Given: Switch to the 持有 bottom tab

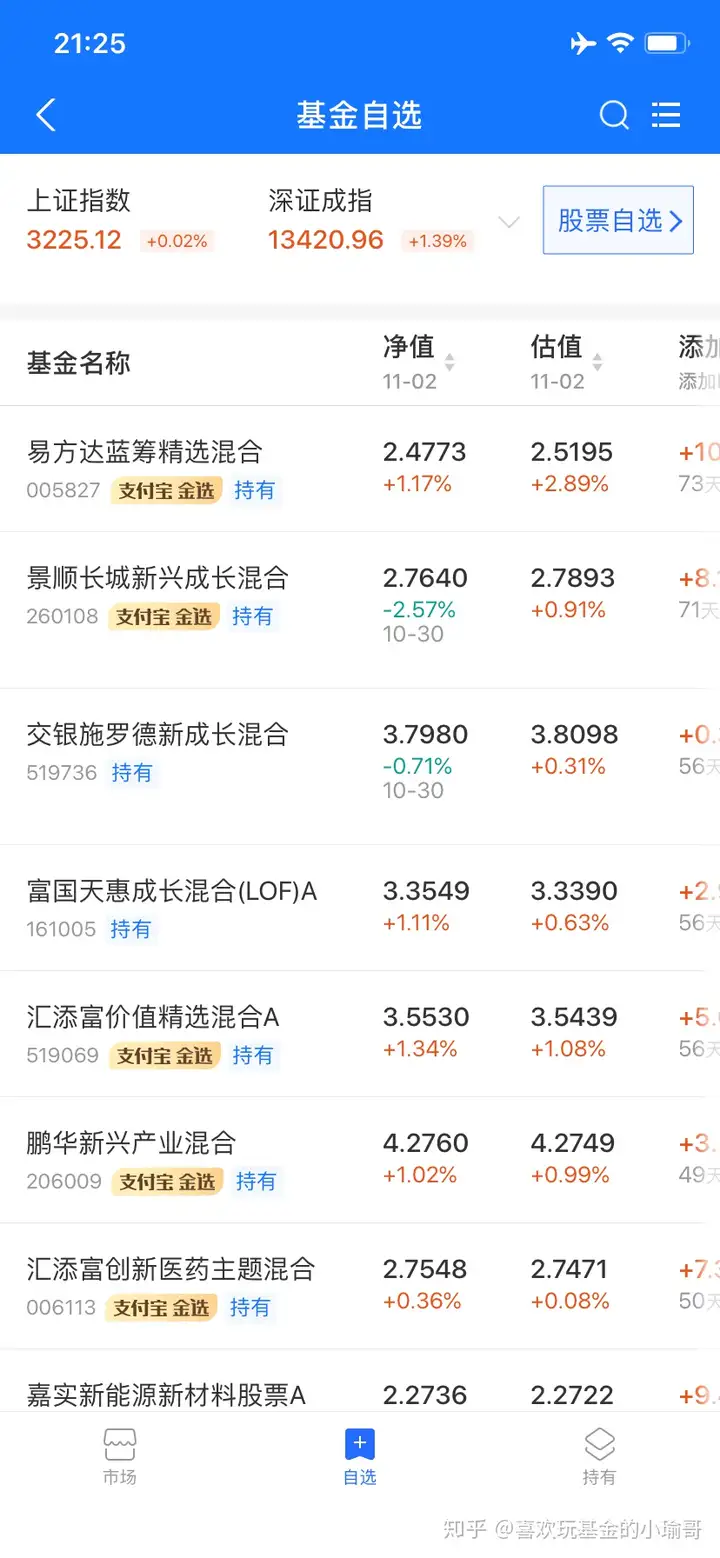Looking at the screenshot, I should [599, 1456].
